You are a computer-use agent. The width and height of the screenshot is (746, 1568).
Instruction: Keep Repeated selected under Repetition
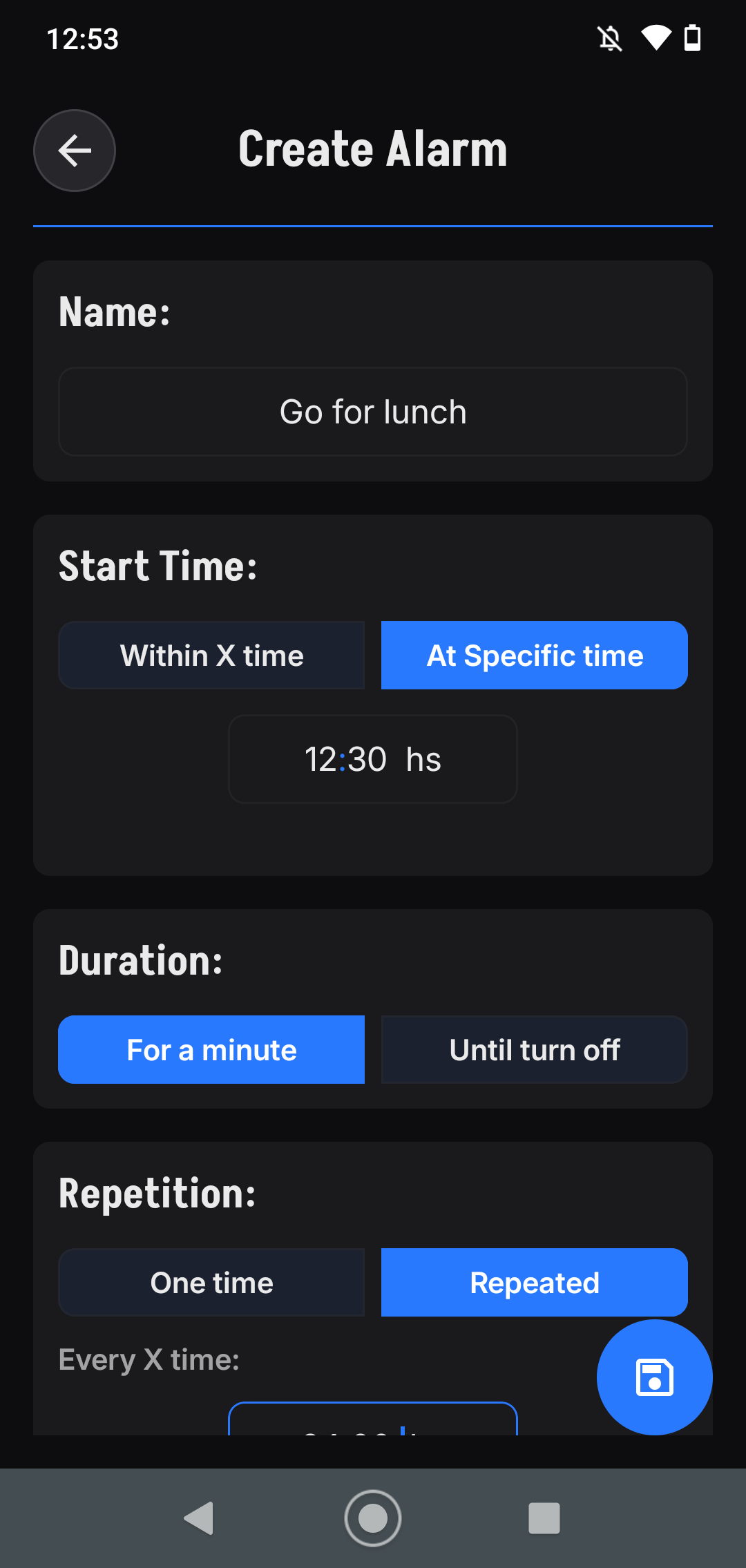[x=534, y=1282]
